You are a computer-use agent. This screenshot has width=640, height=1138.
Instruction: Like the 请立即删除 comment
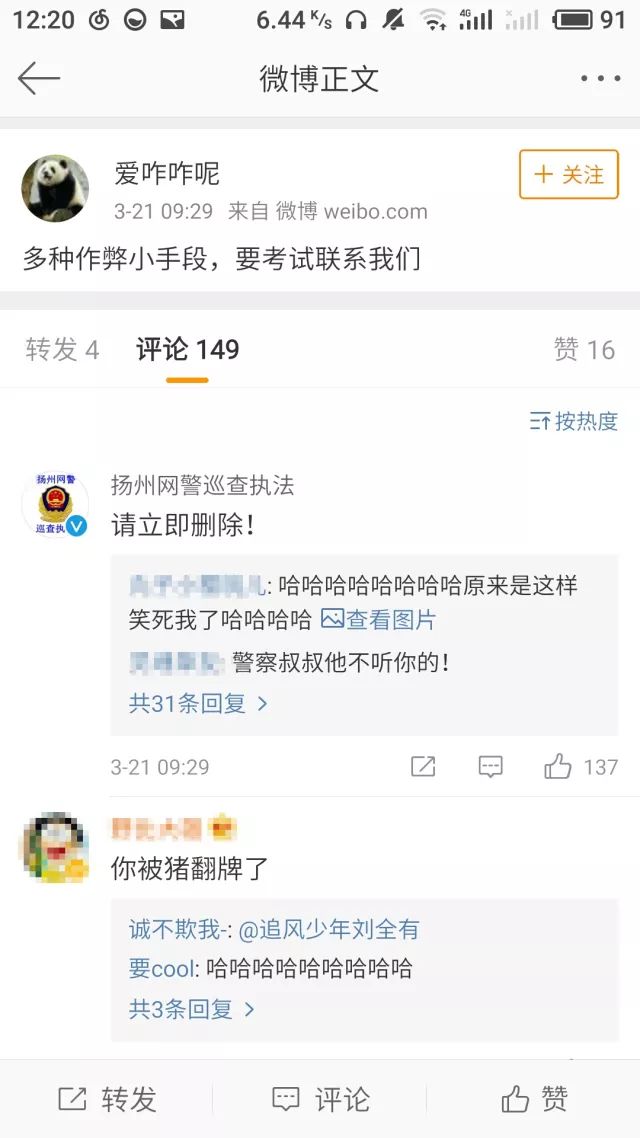558,767
